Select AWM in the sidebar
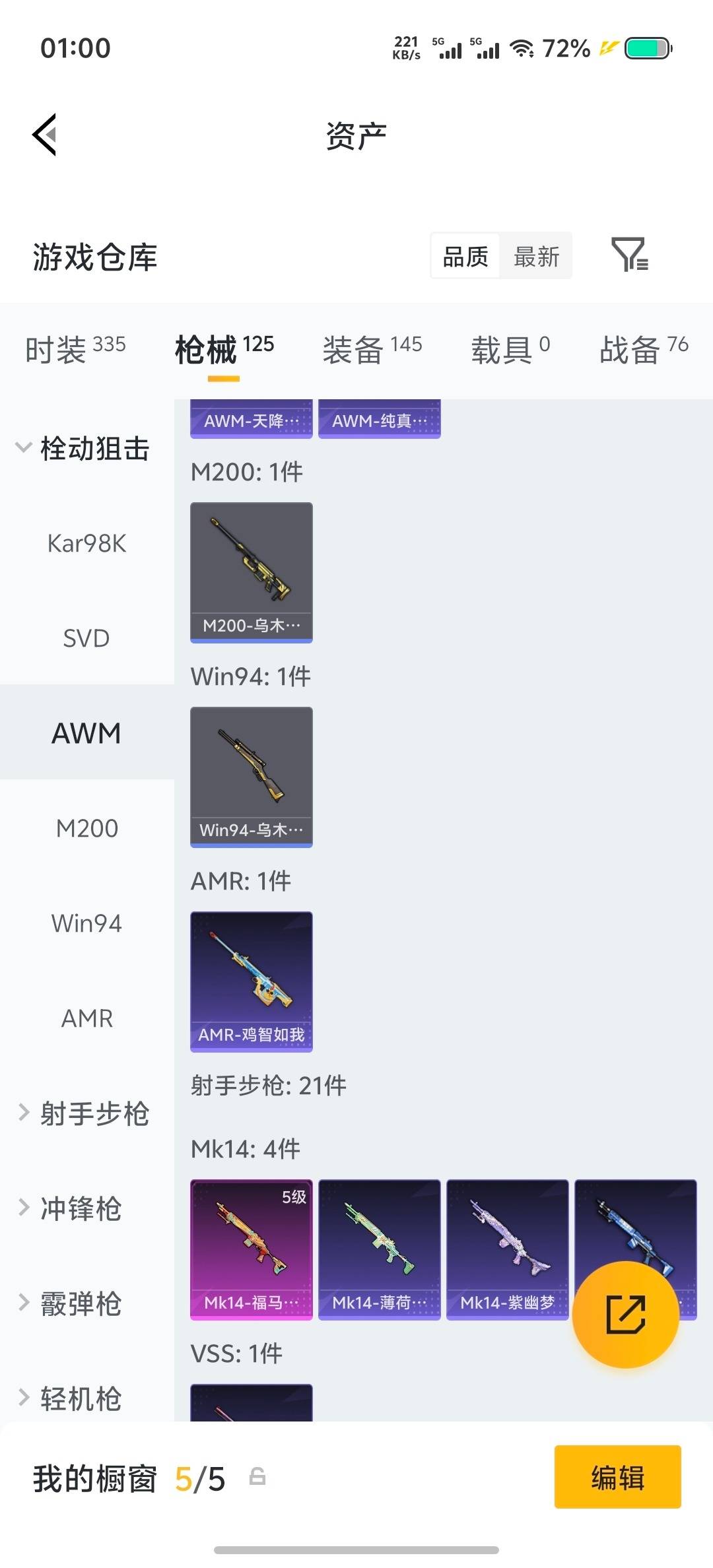Viewport: 713px width, 1568px height. pyautogui.click(x=86, y=733)
